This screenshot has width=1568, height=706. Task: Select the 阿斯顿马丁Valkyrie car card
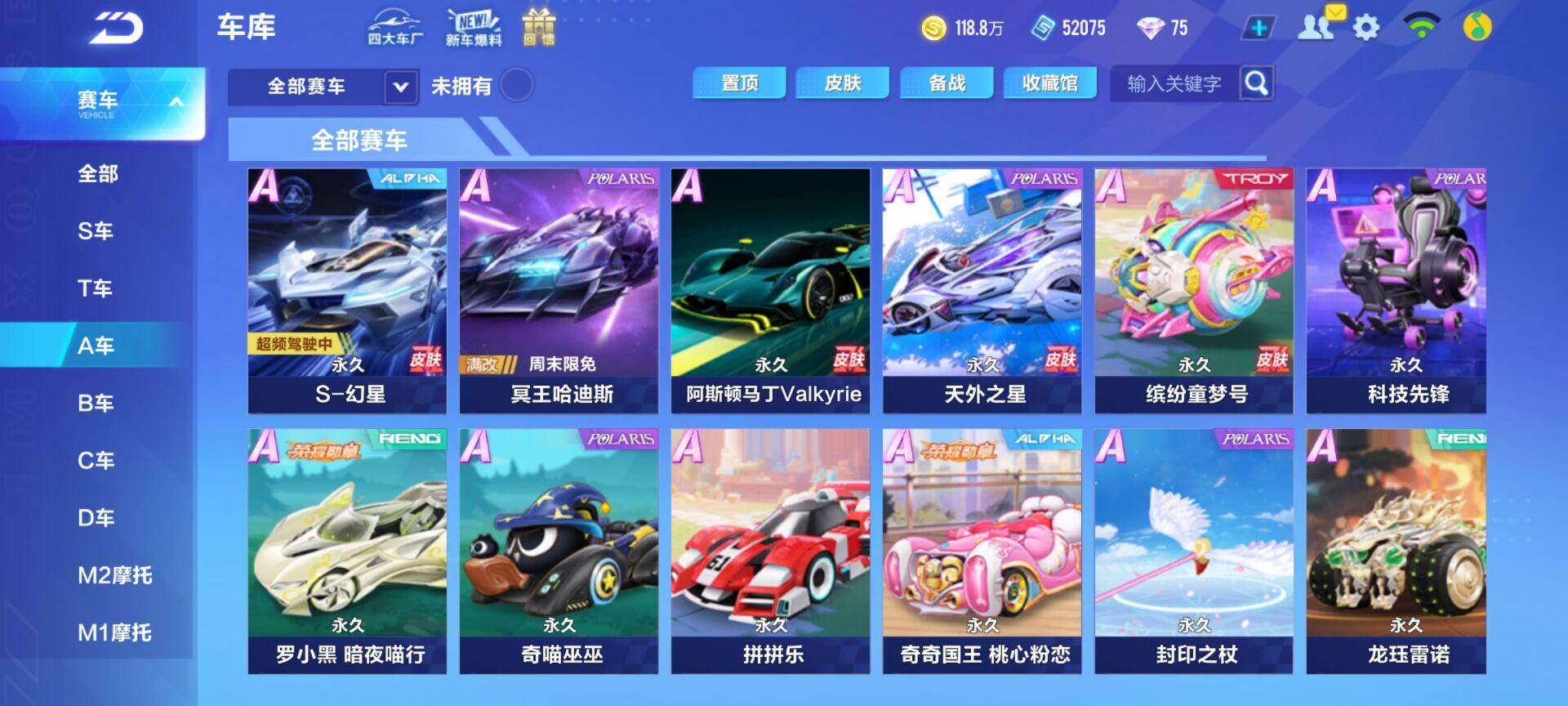[x=770, y=290]
